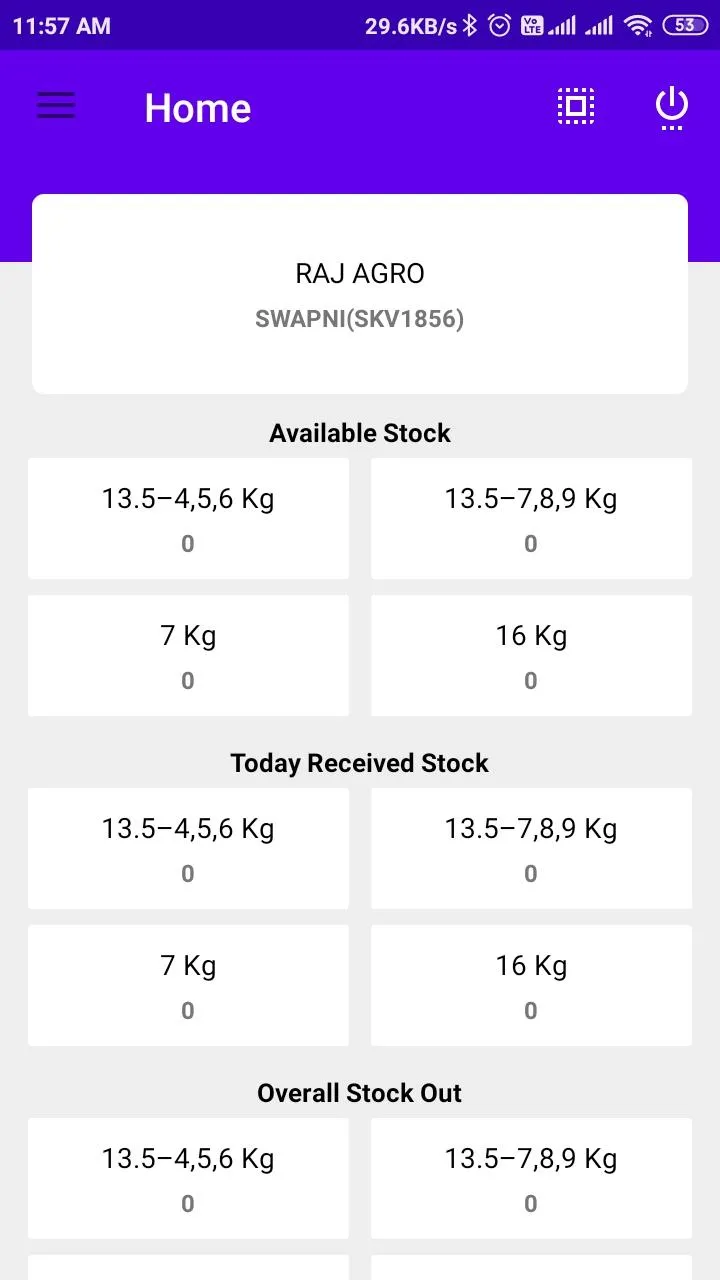720x1280 pixels.
Task: Open the 16 Kg tile under Available Stock
Action: coord(531,656)
